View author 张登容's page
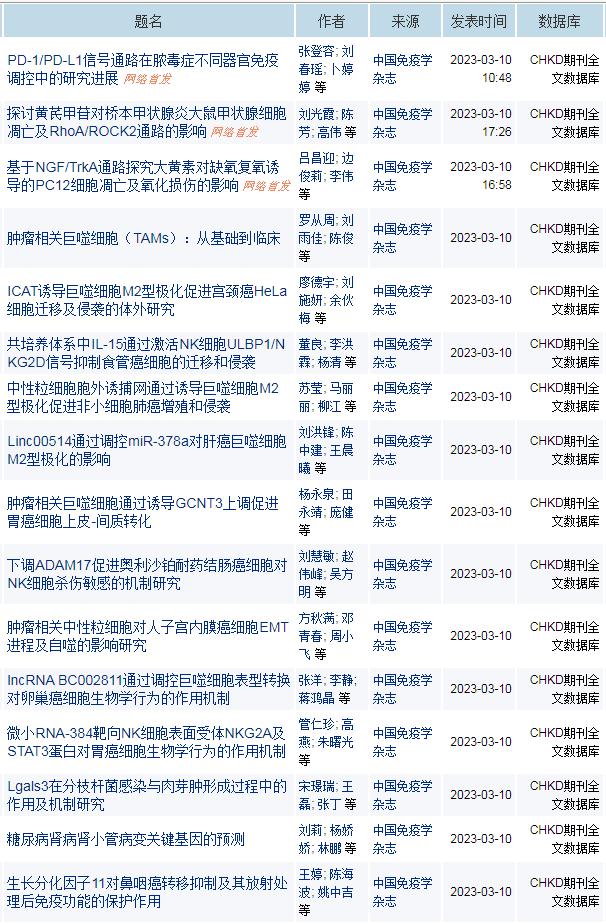The height and width of the screenshot is (924, 606). pos(316,50)
